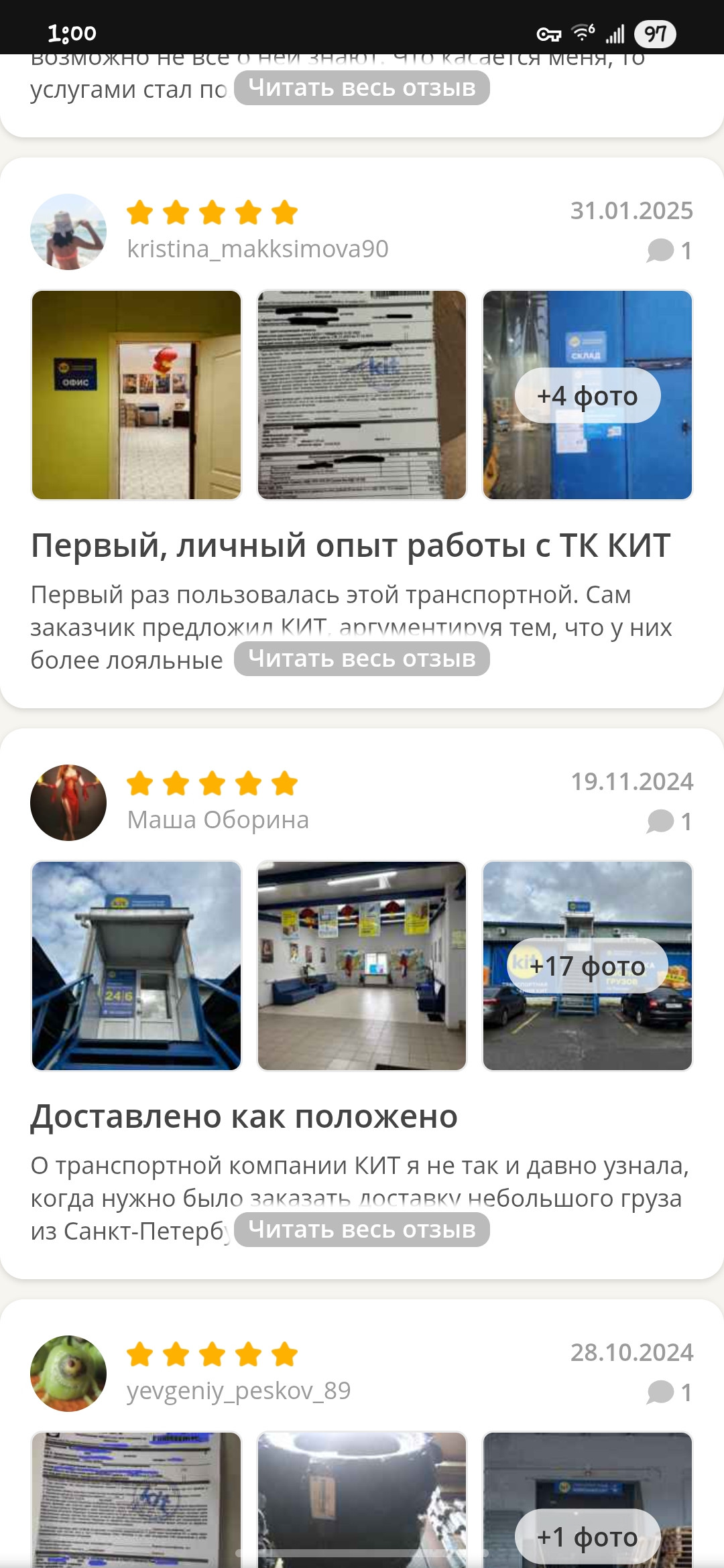View kristina_makksimova90's document photo
This screenshot has width=724, height=1568.
(x=362, y=395)
